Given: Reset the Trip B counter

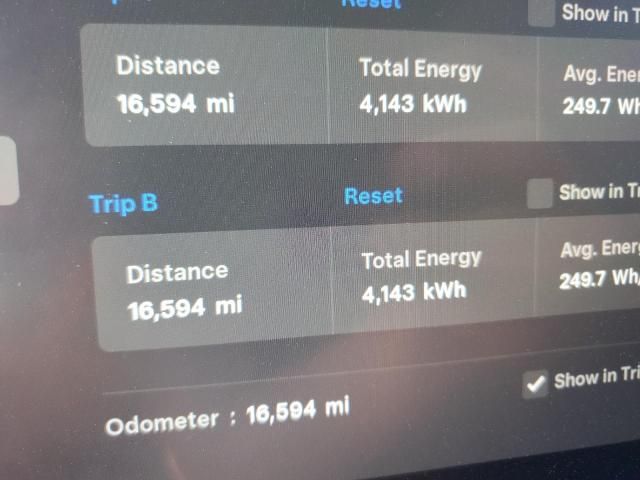Looking at the screenshot, I should pos(373,196).
